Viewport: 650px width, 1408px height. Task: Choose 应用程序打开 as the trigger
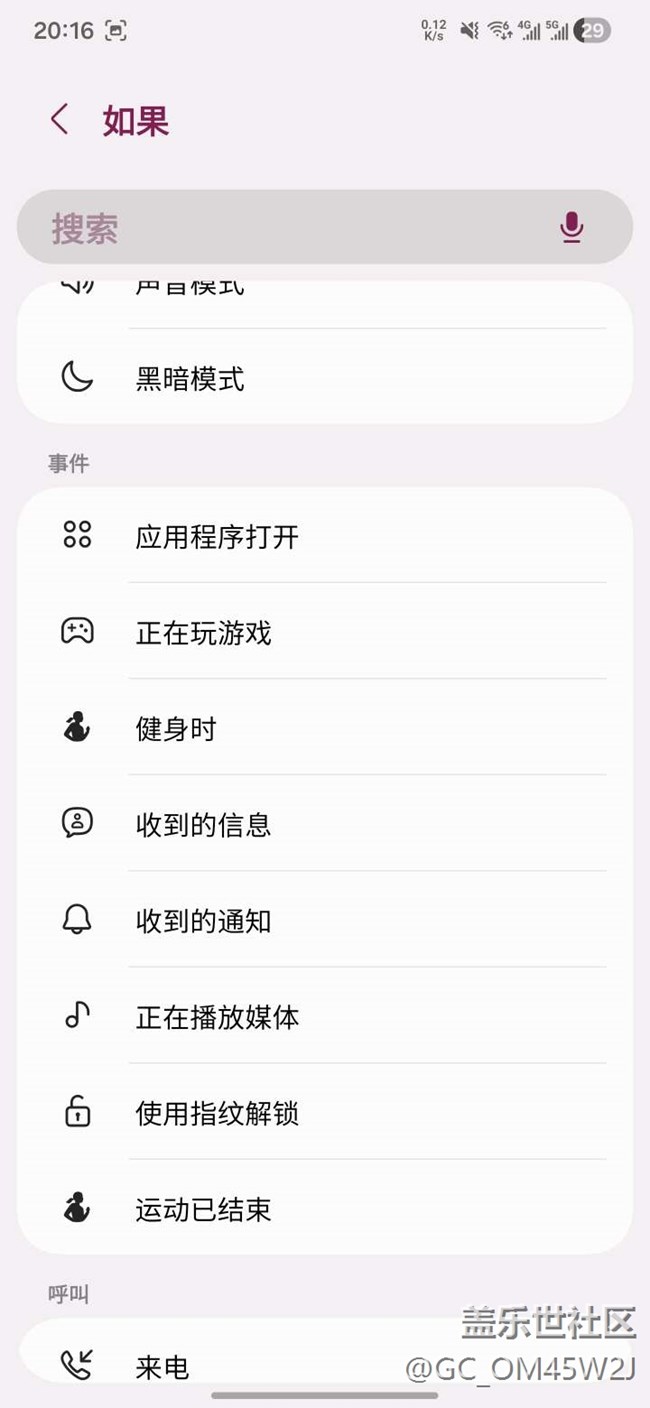pyautogui.click(x=324, y=537)
